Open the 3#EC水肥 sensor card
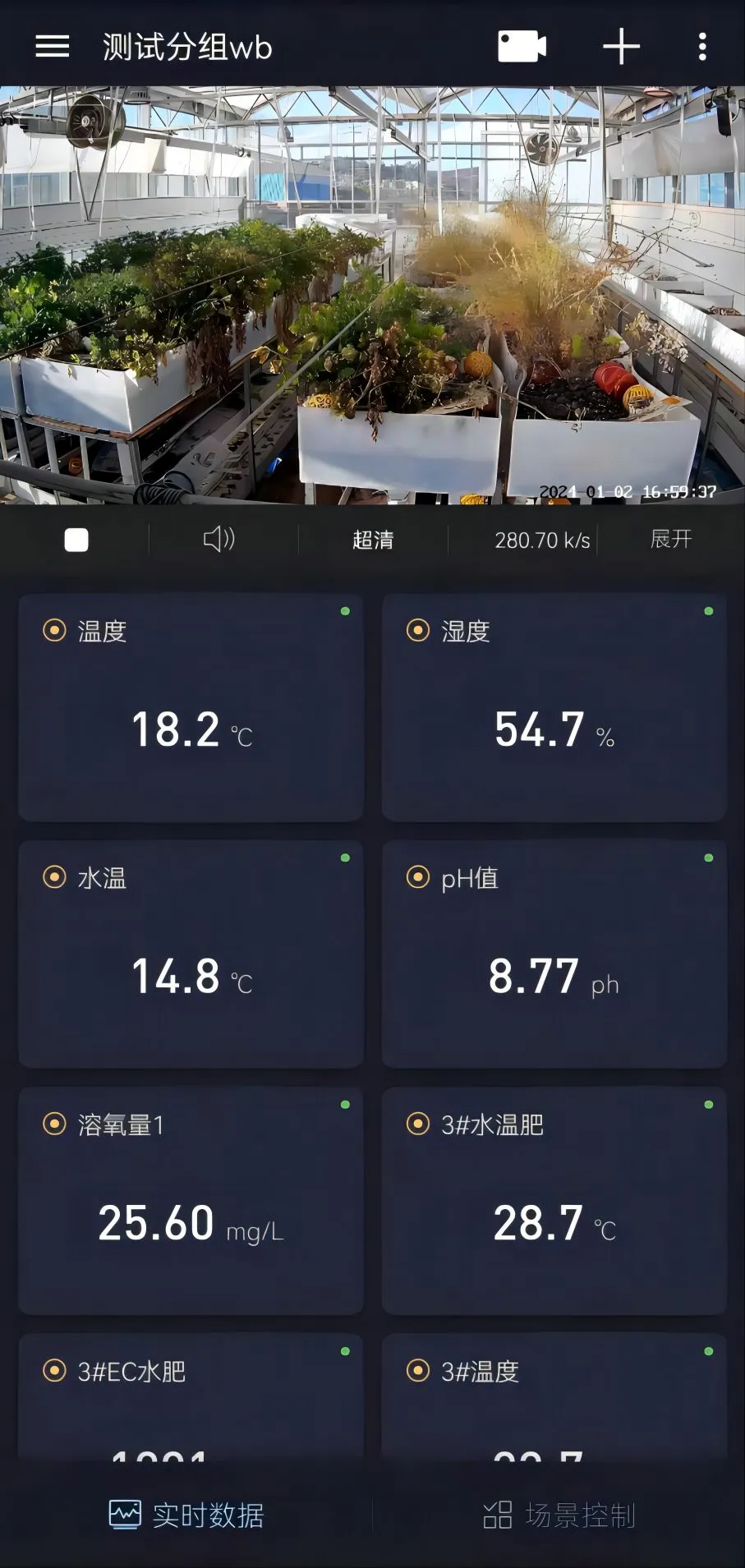This screenshot has width=745, height=1568. pos(191,1396)
